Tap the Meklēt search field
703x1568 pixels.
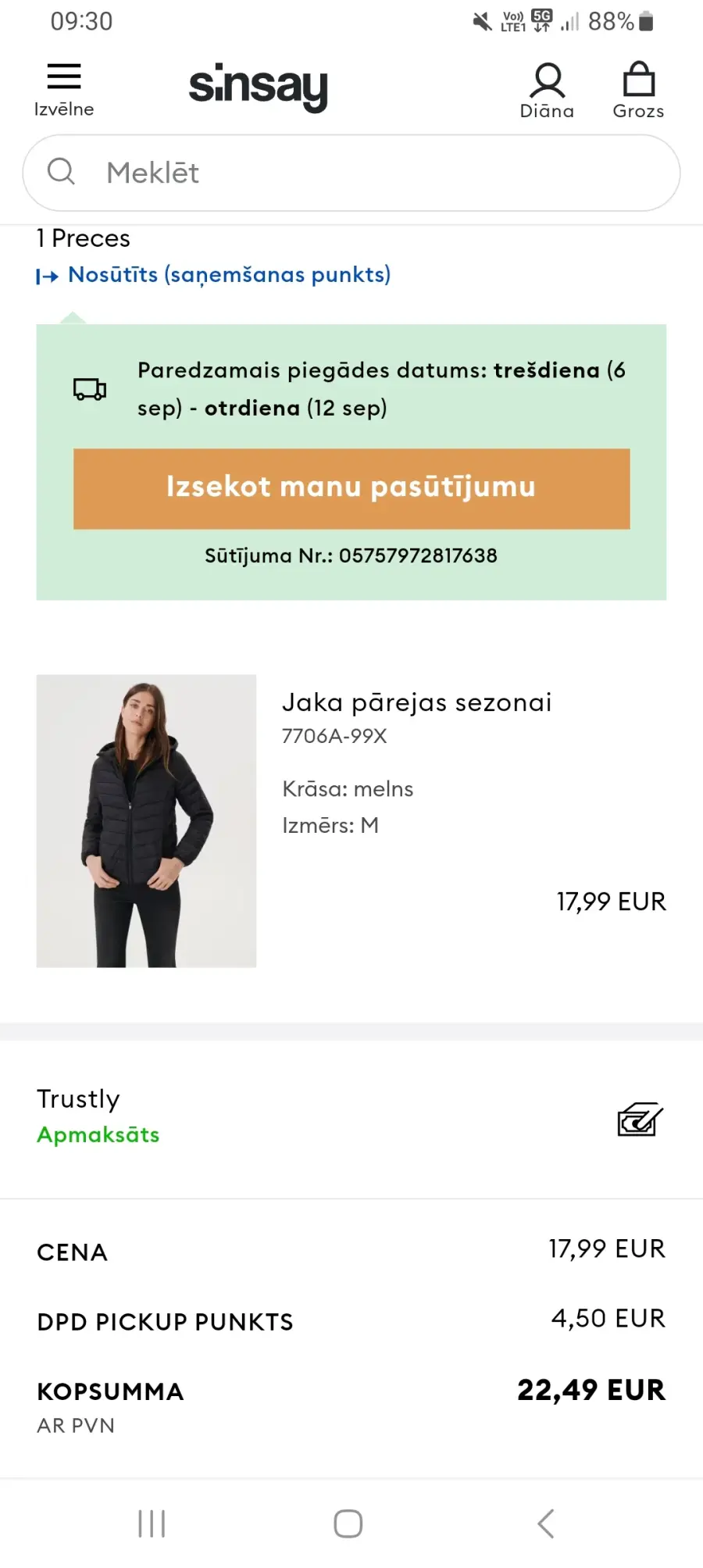(x=351, y=173)
